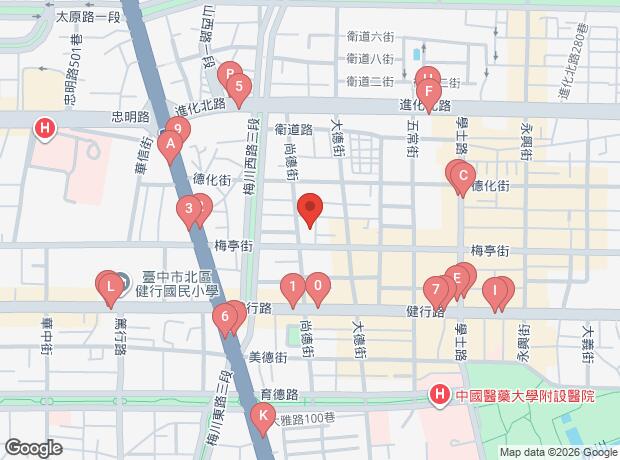
Task: Tap the marker labeled 6
Action: coord(225,316)
